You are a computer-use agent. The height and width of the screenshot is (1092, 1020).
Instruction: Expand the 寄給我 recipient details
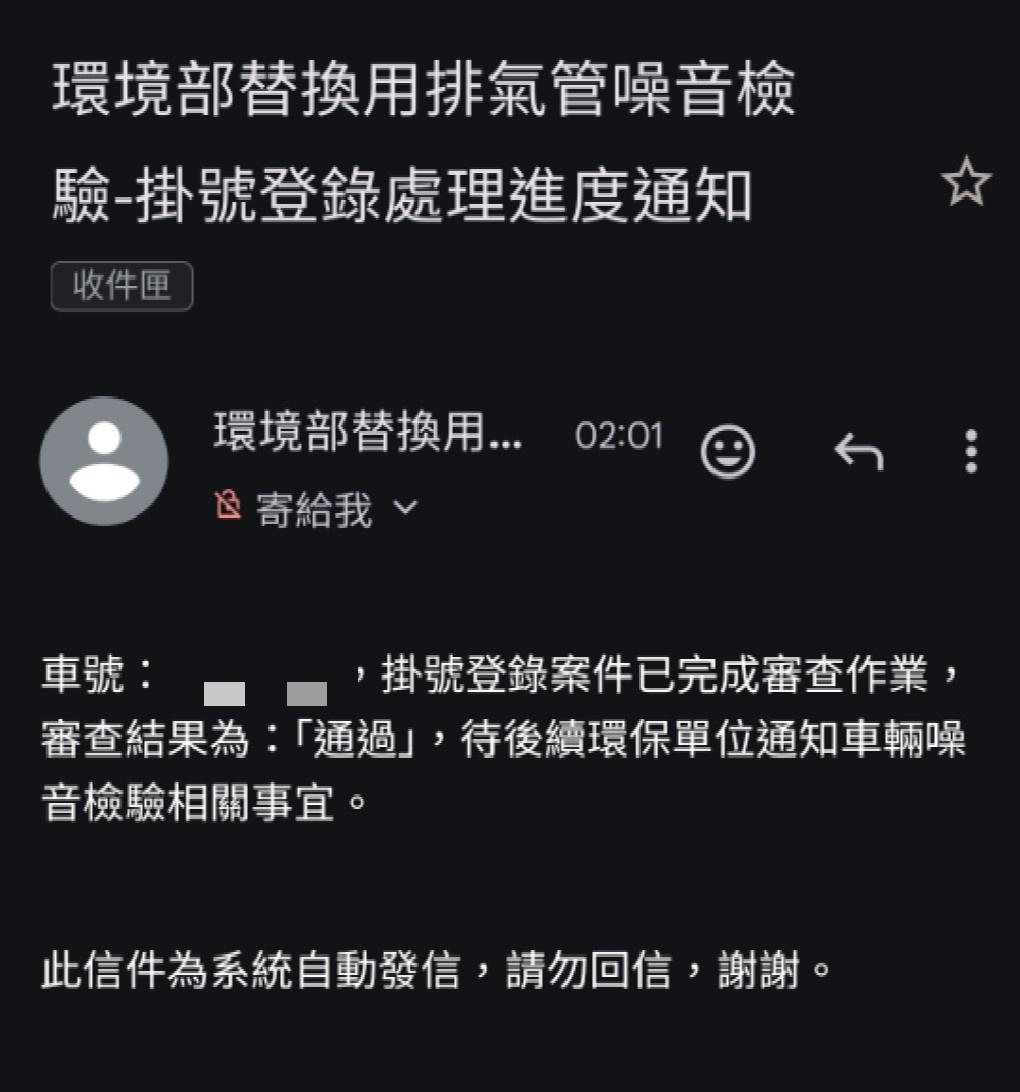click(x=404, y=508)
